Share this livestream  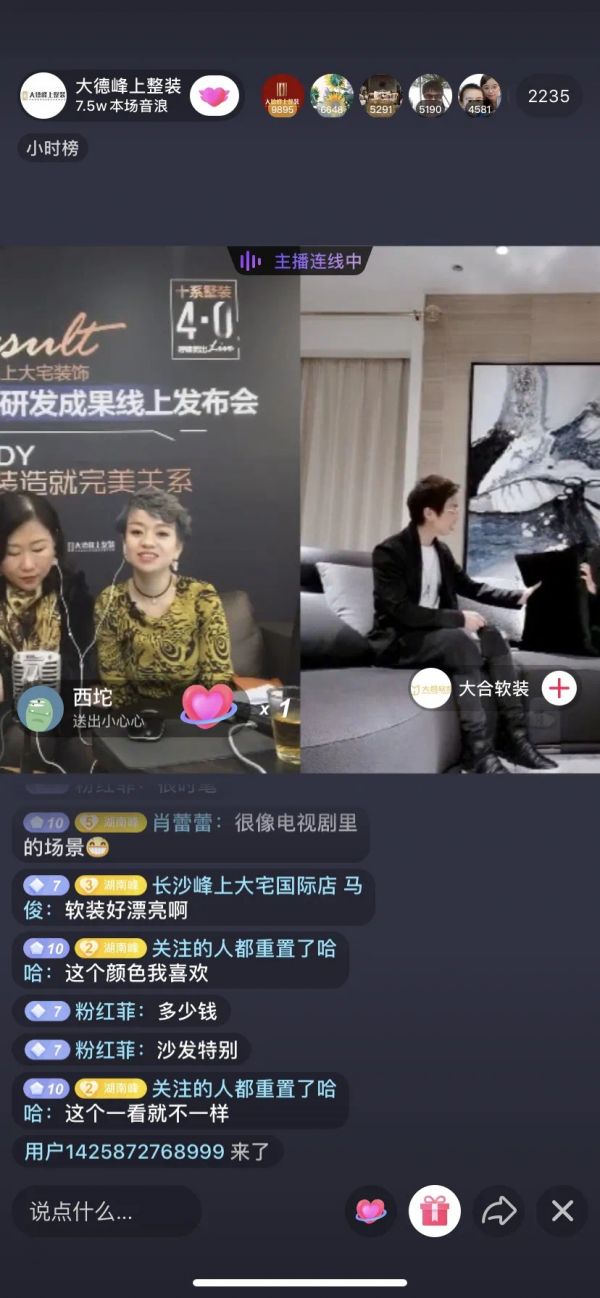click(498, 1212)
